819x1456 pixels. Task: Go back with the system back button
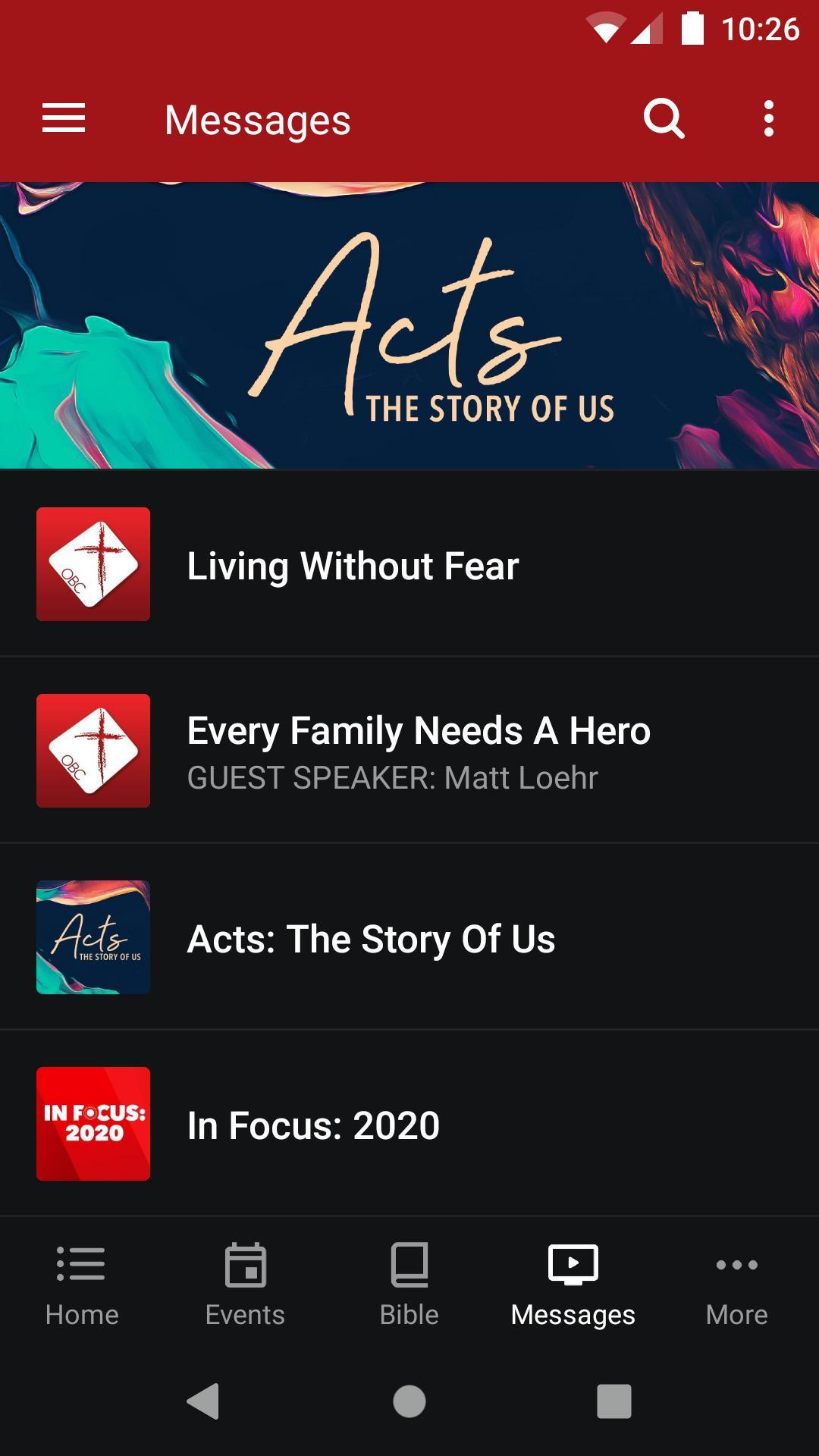tap(203, 1401)
